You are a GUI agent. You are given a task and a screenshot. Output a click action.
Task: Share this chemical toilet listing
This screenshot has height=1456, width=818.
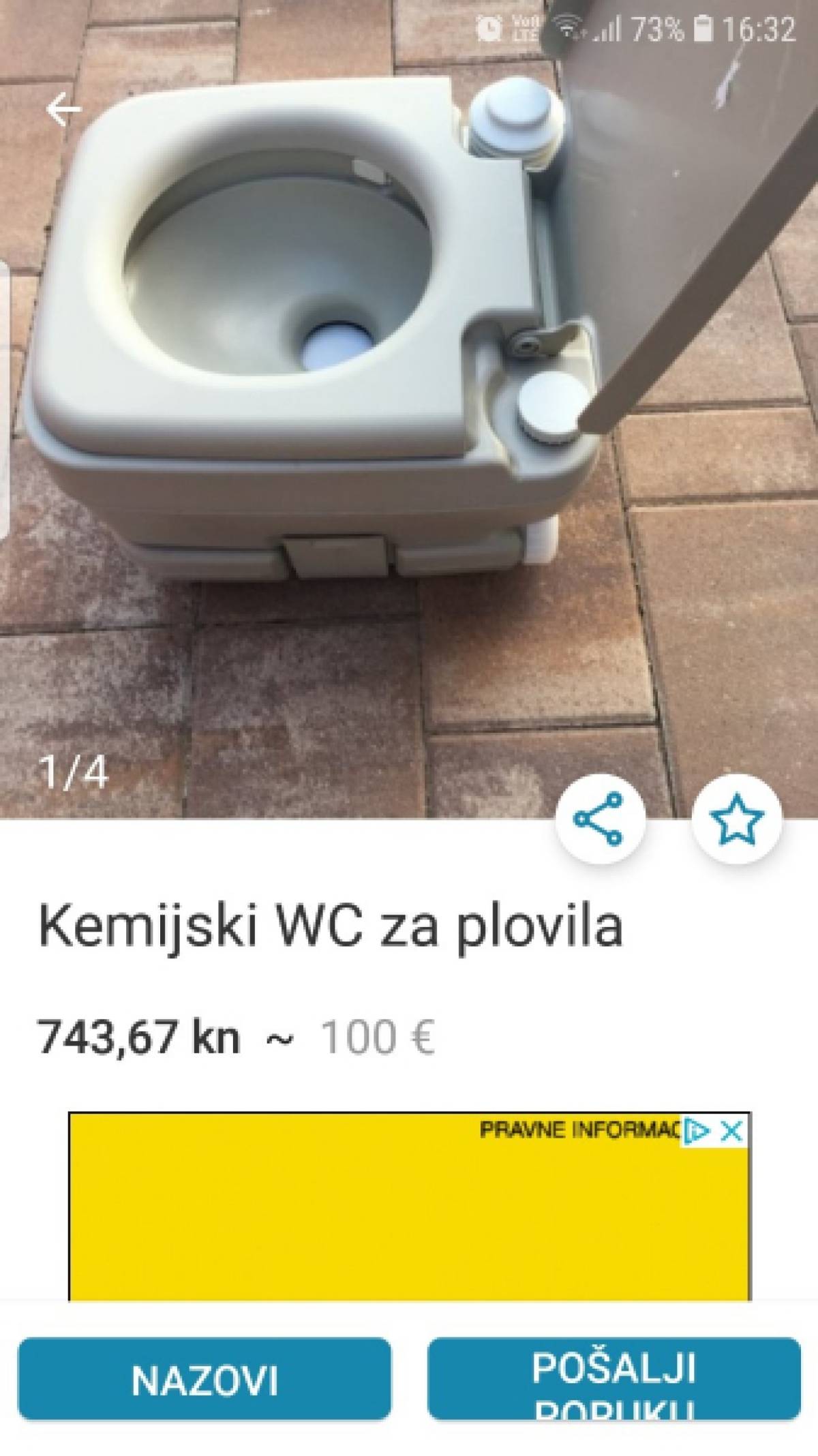(x=600, y=819)
